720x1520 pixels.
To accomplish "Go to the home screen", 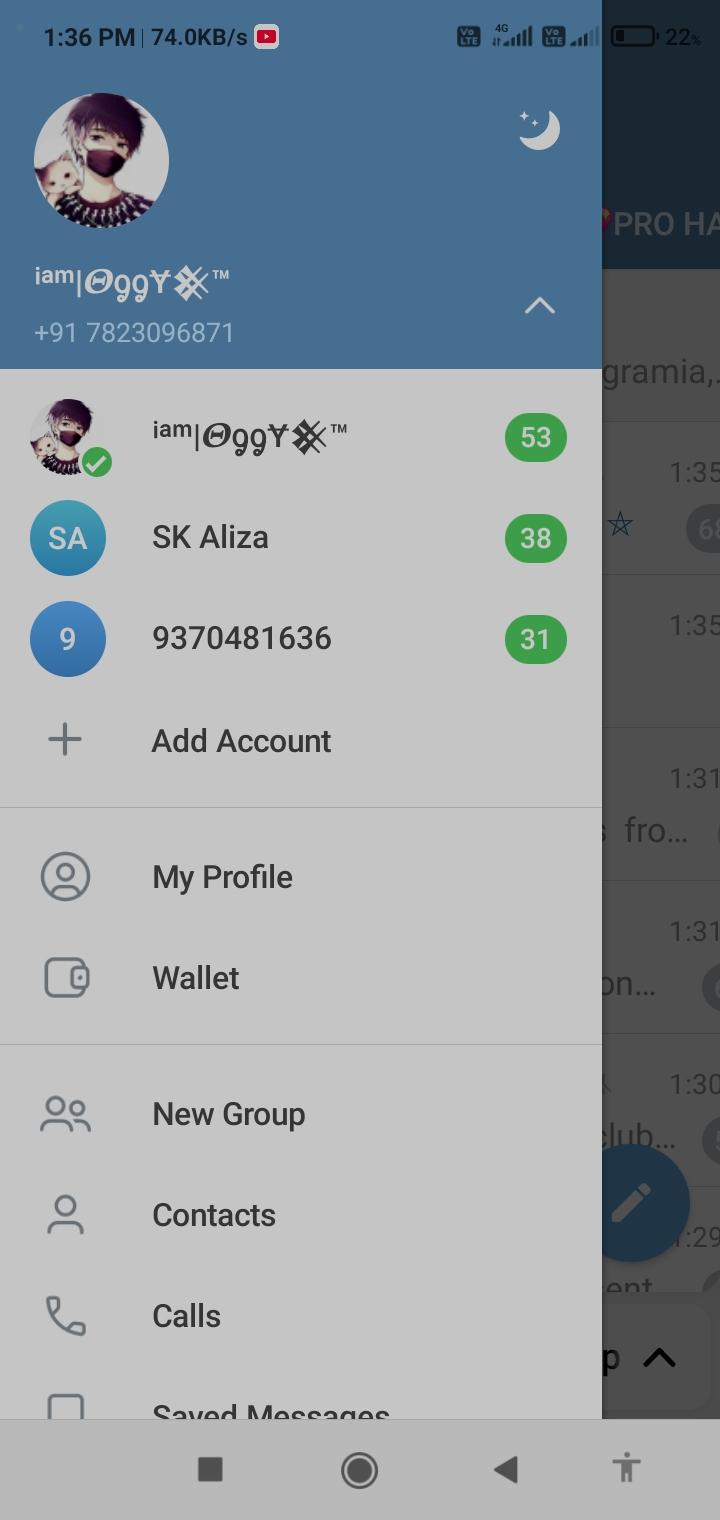I will tap(359, 1469).
